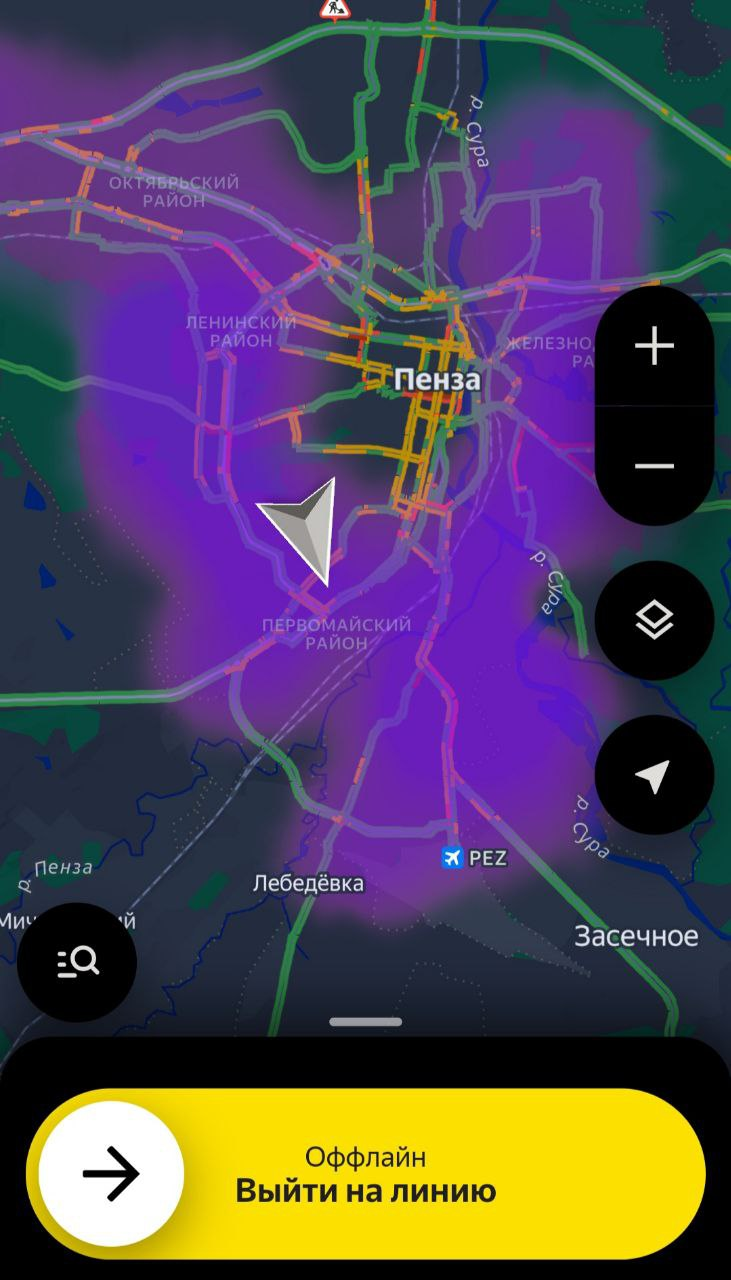Tap the Оффлайн status label
The height and width of the screenshot is (1280, 731).
click(365, 1156)
